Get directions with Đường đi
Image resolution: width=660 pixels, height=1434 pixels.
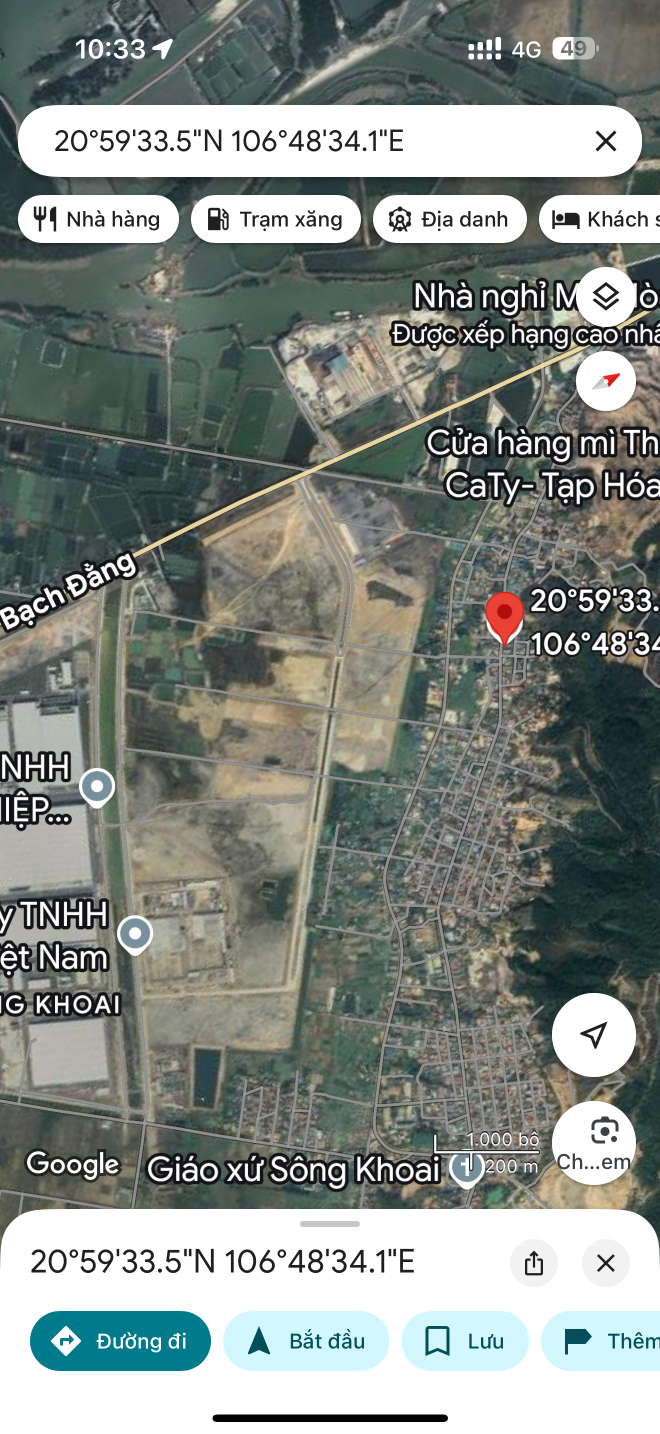tap(121, 1341)
